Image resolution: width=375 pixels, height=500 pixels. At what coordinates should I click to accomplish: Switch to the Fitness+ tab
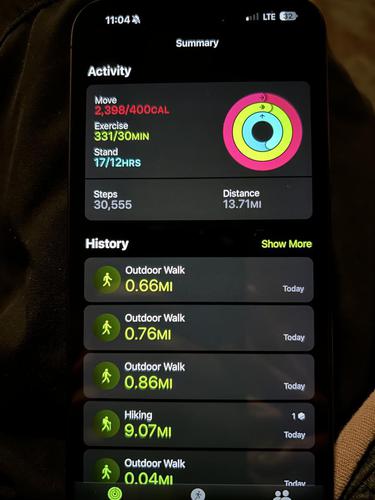198,494
